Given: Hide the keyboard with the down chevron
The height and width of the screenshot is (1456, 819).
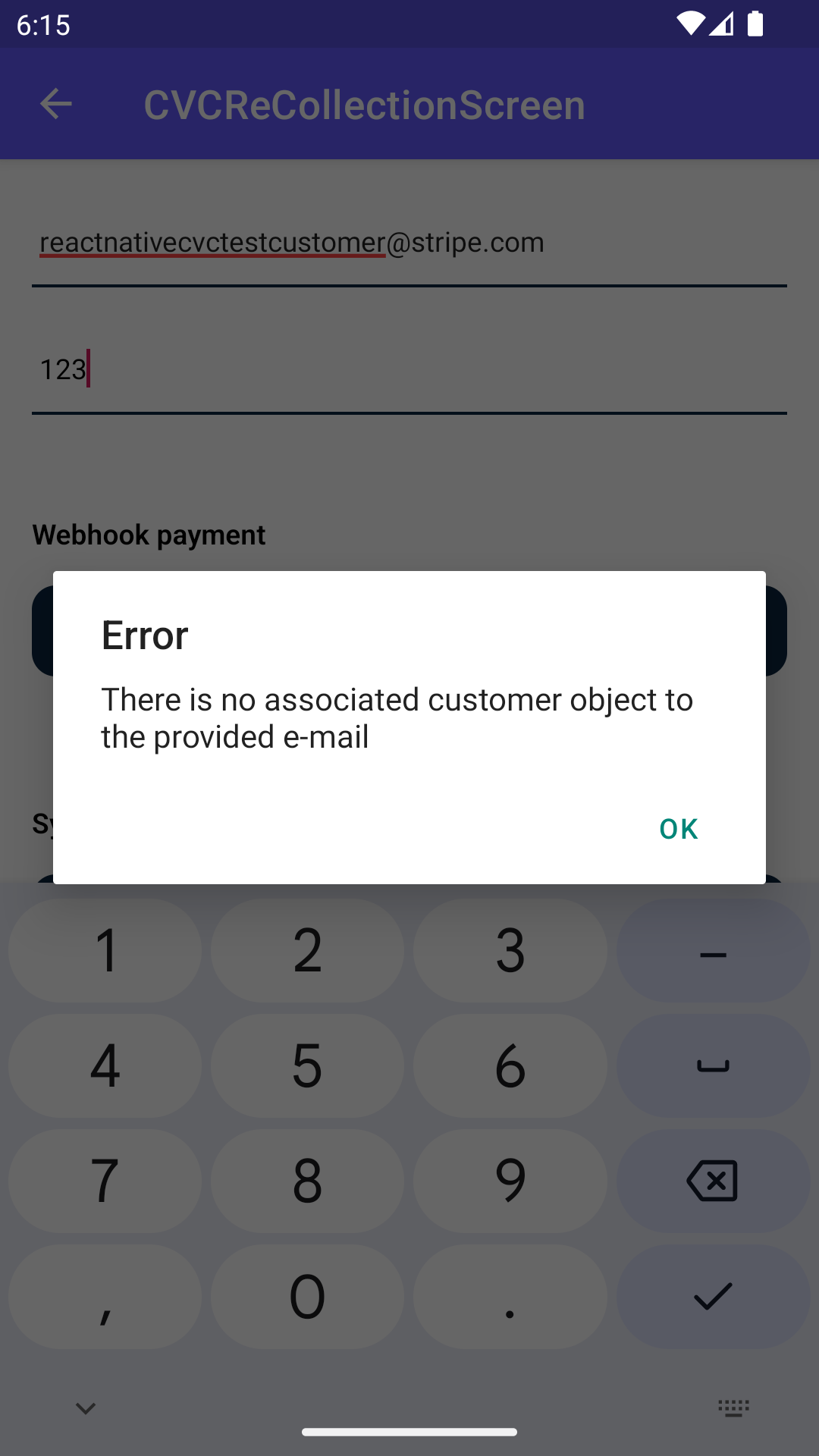Looking at the screenshot, I should point(86,1408).
